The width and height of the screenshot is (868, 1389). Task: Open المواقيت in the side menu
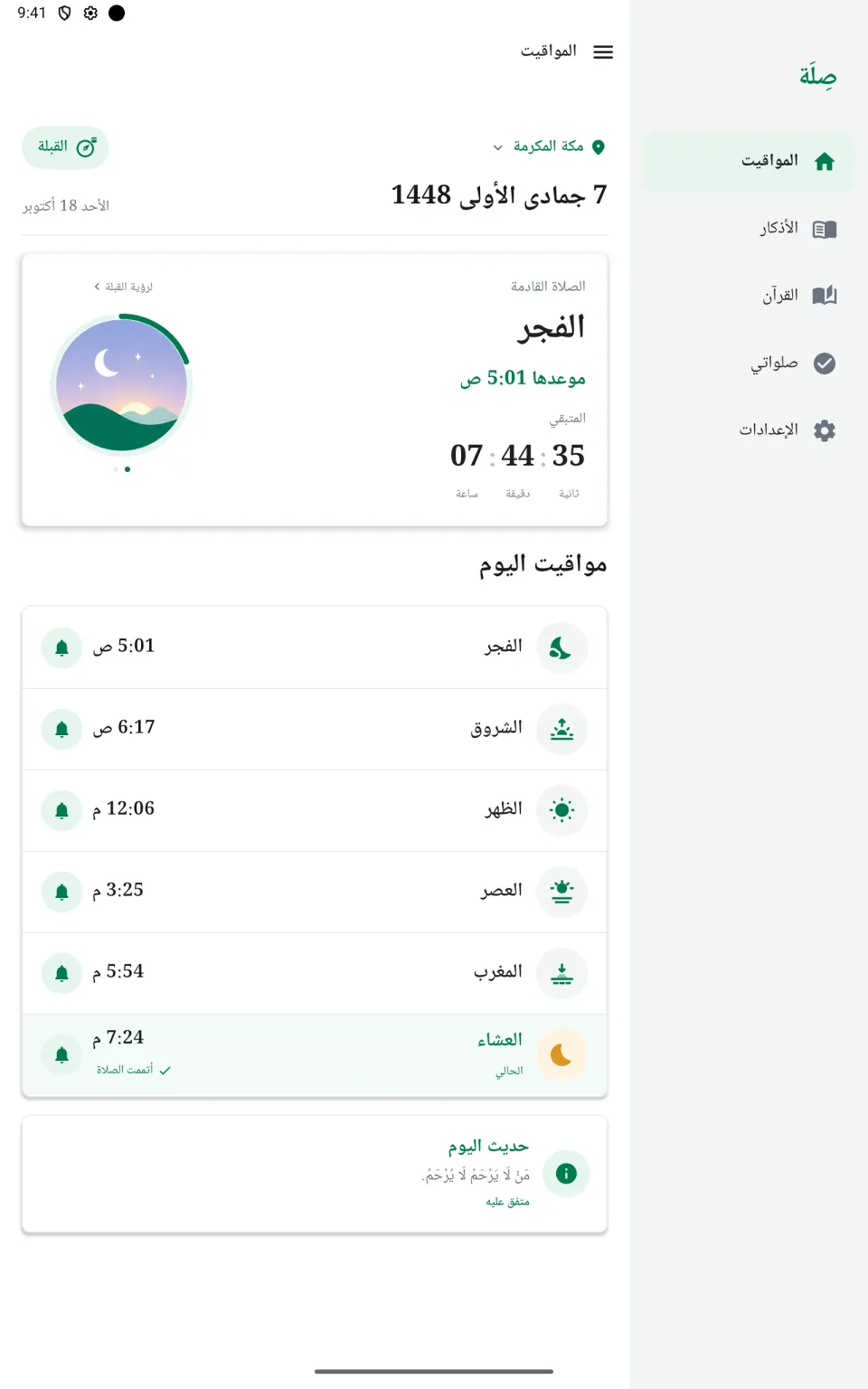point(748,162)
